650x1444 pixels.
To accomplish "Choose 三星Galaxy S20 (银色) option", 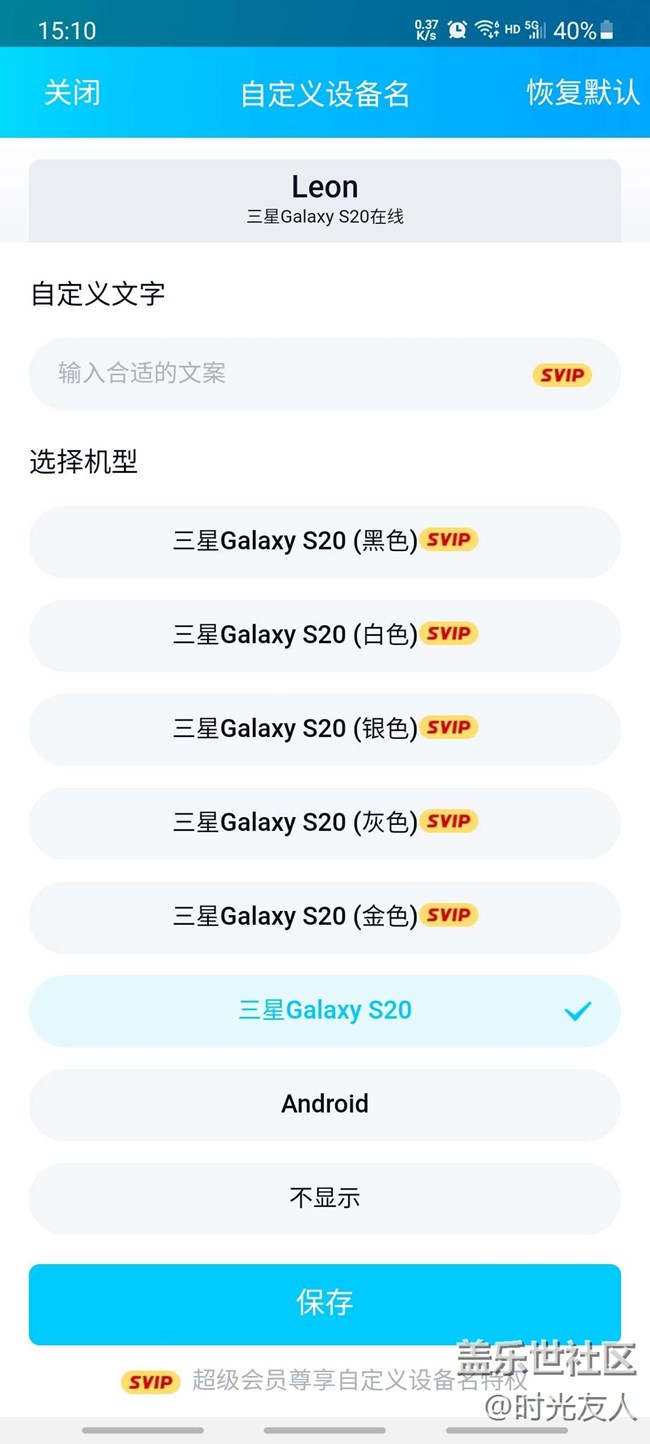I will pyautogui.click(x=324, y=729).
